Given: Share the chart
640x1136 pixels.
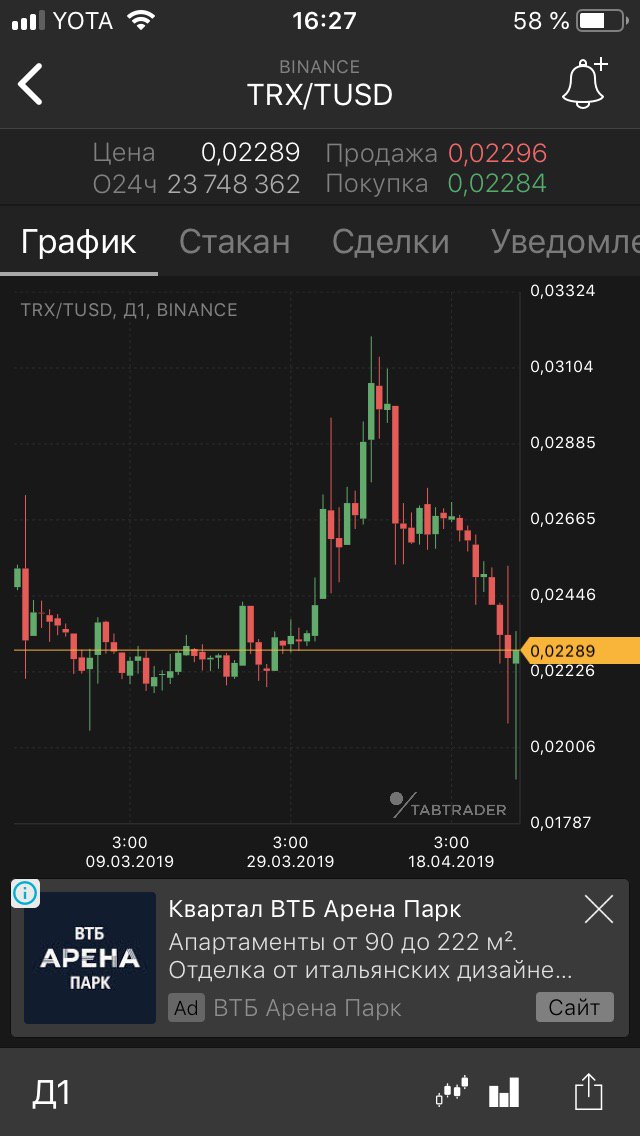Looking at the screenshot, I should point(588,1090).
